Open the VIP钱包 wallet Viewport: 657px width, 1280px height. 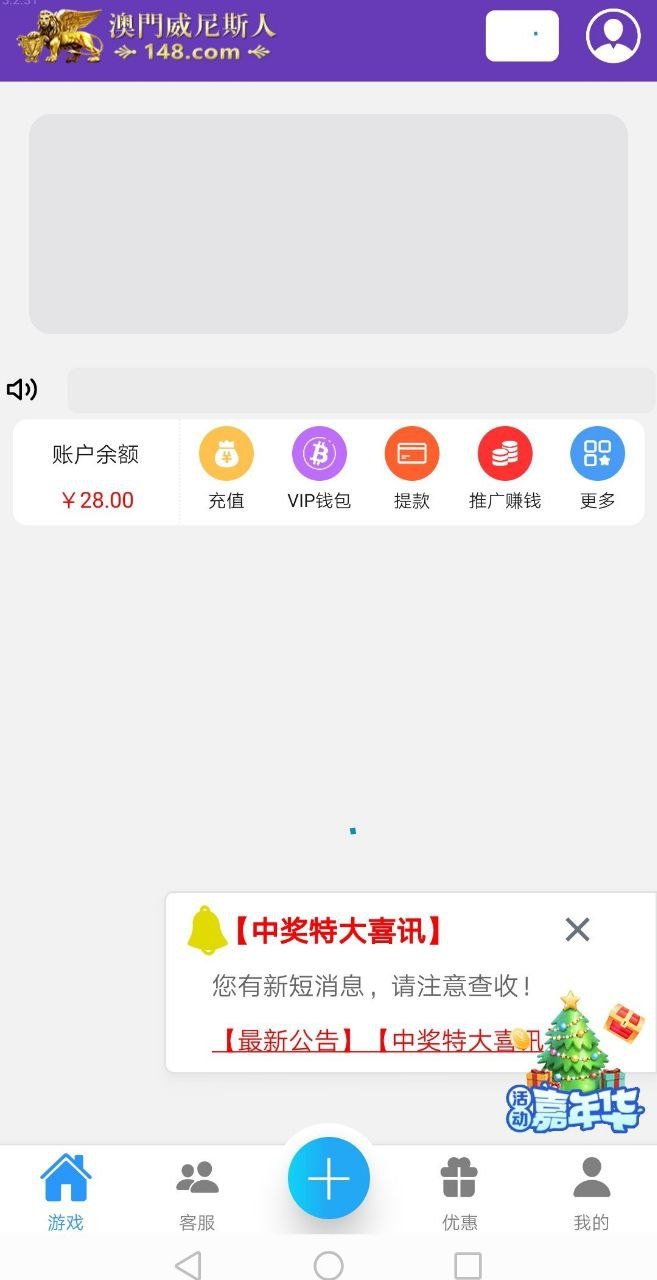[x=319, y=468]
